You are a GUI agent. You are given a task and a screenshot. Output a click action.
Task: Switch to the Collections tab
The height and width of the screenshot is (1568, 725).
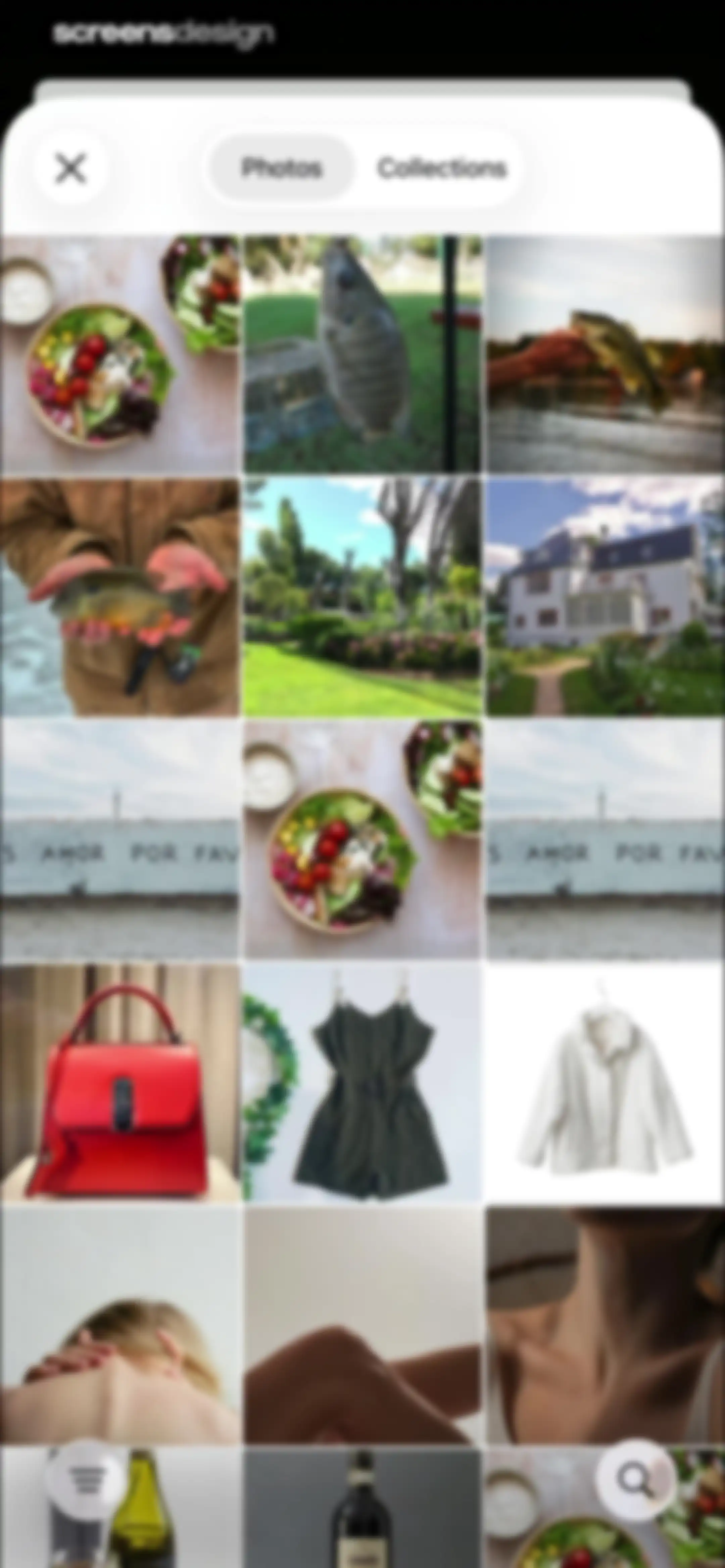tap(442, 168)
